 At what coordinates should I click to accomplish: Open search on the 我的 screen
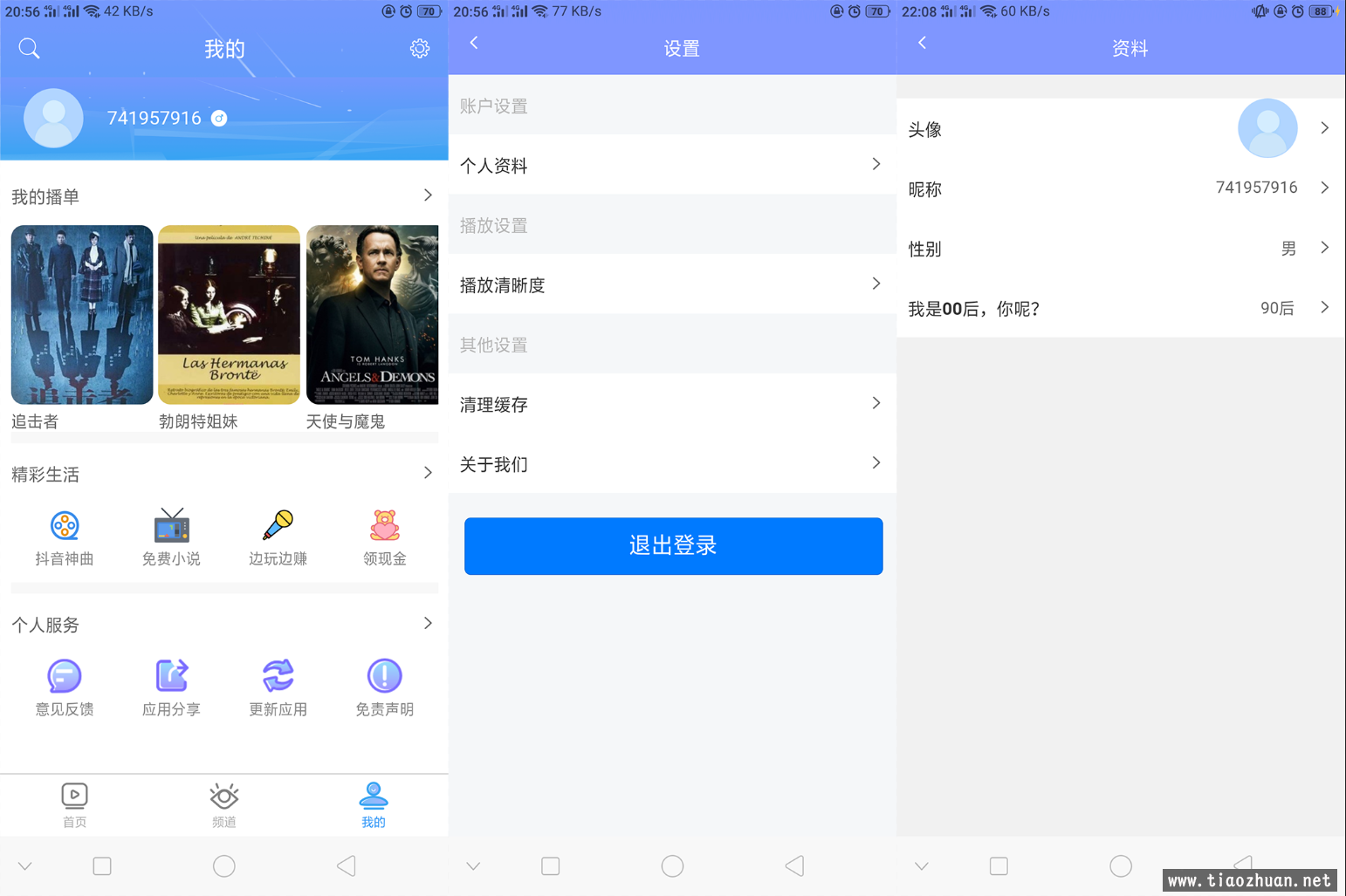tap(29, 48)
